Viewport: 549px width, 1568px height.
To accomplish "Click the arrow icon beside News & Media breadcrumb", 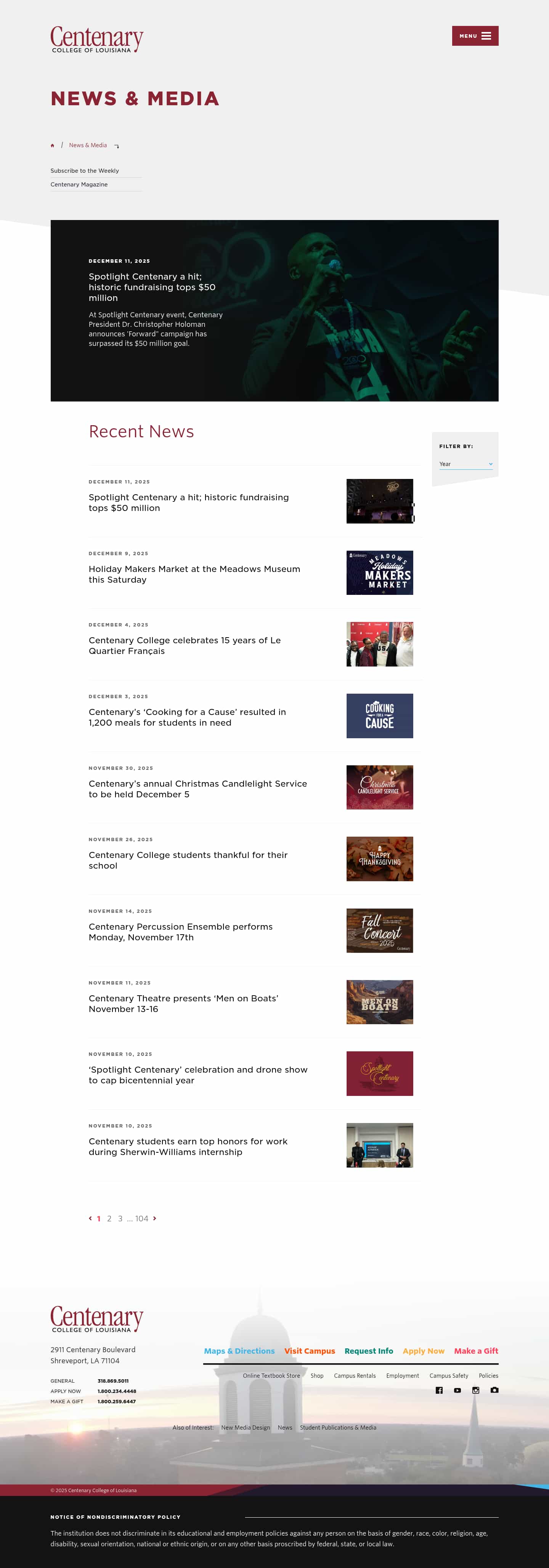I will [x=116, y=146].
